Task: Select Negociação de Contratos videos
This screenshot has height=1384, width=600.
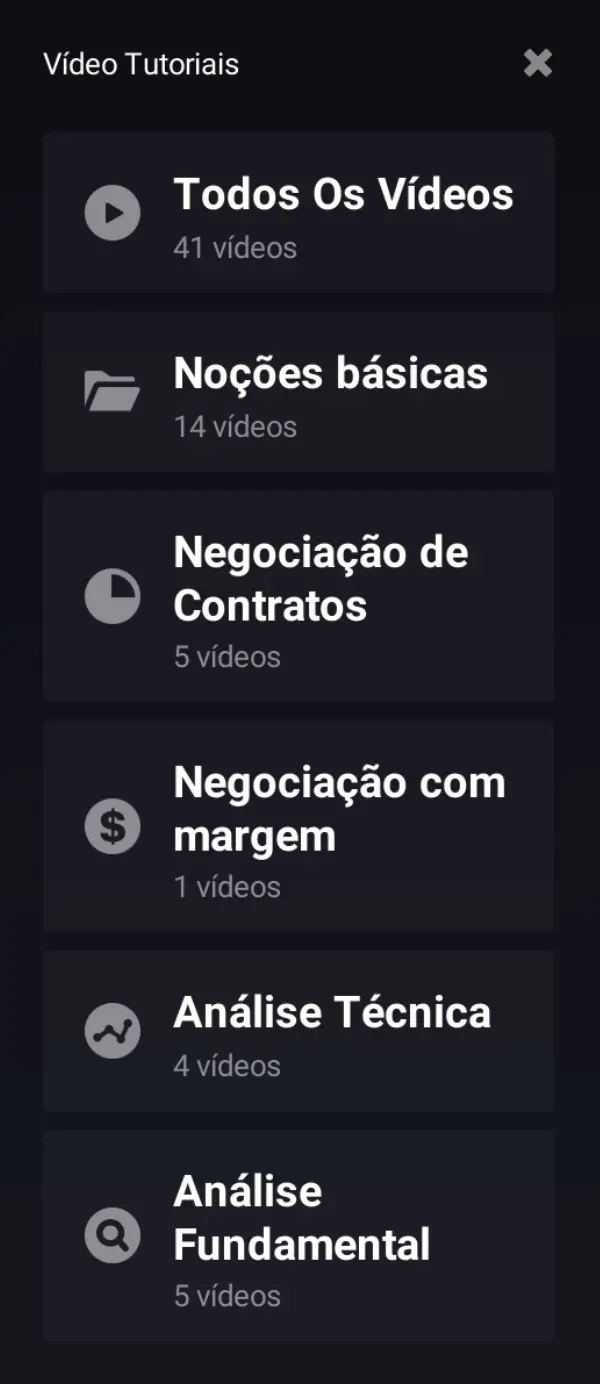Action: coord(298,596)
